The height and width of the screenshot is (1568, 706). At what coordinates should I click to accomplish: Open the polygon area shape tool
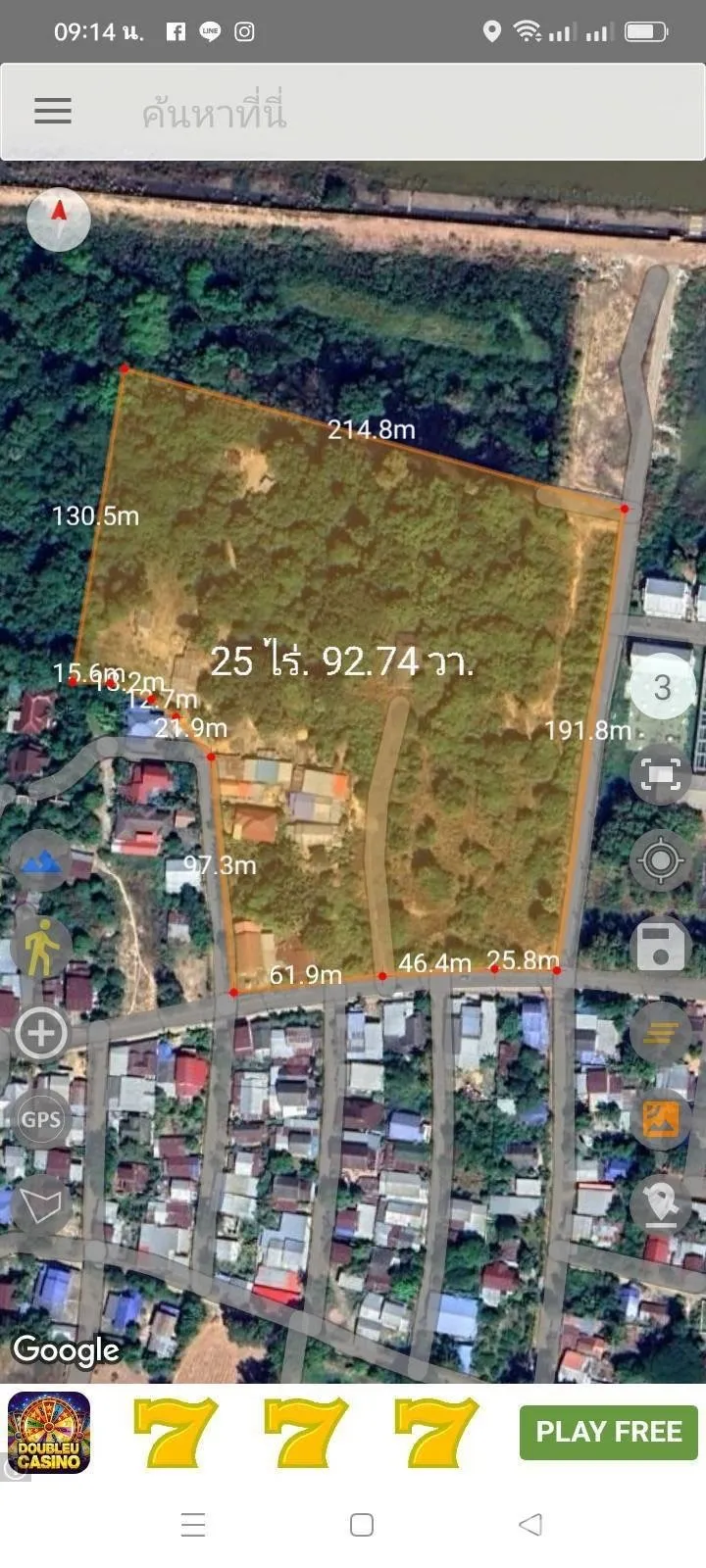click(40, 1203)
